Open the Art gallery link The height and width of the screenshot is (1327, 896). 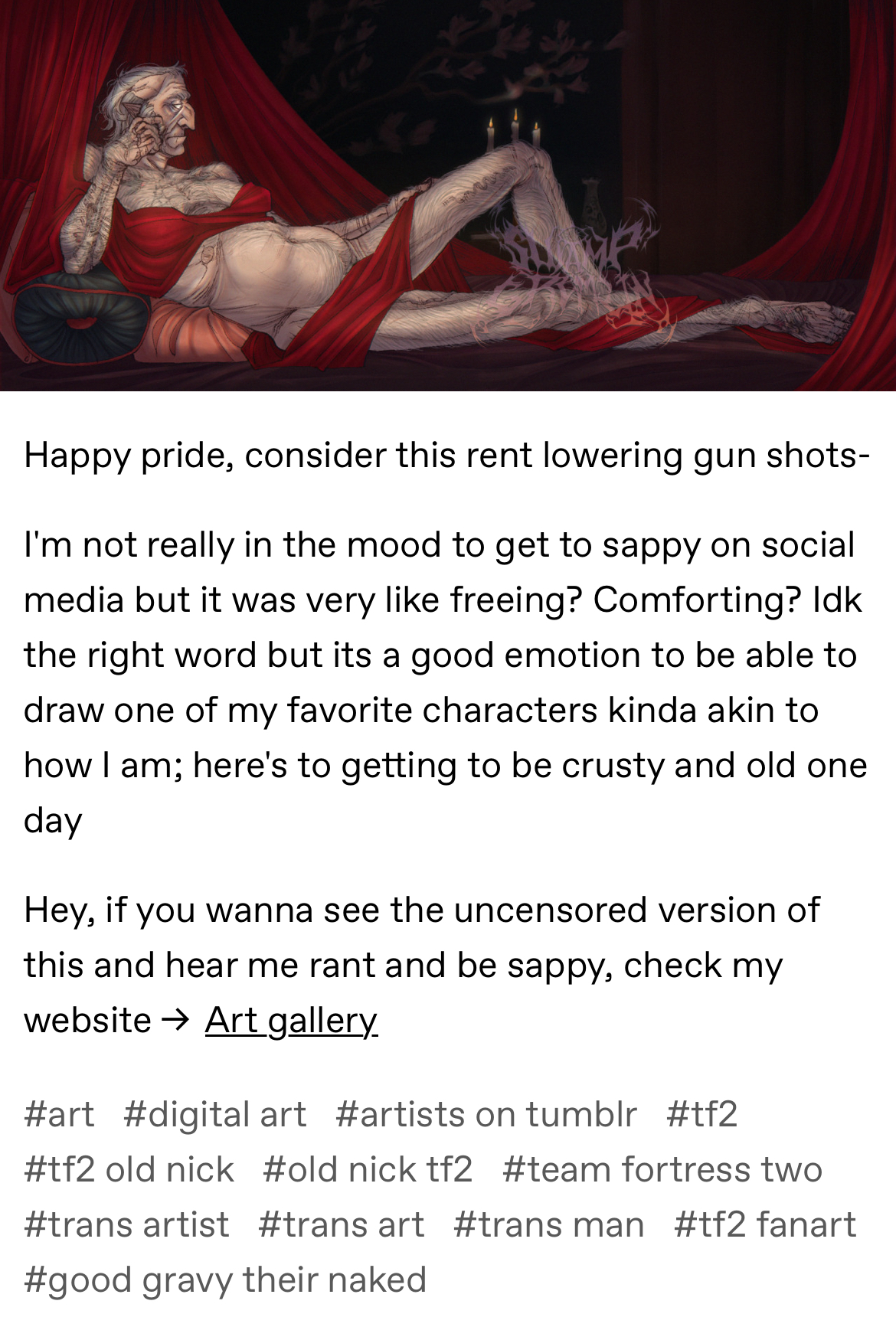pos(291,1020)
